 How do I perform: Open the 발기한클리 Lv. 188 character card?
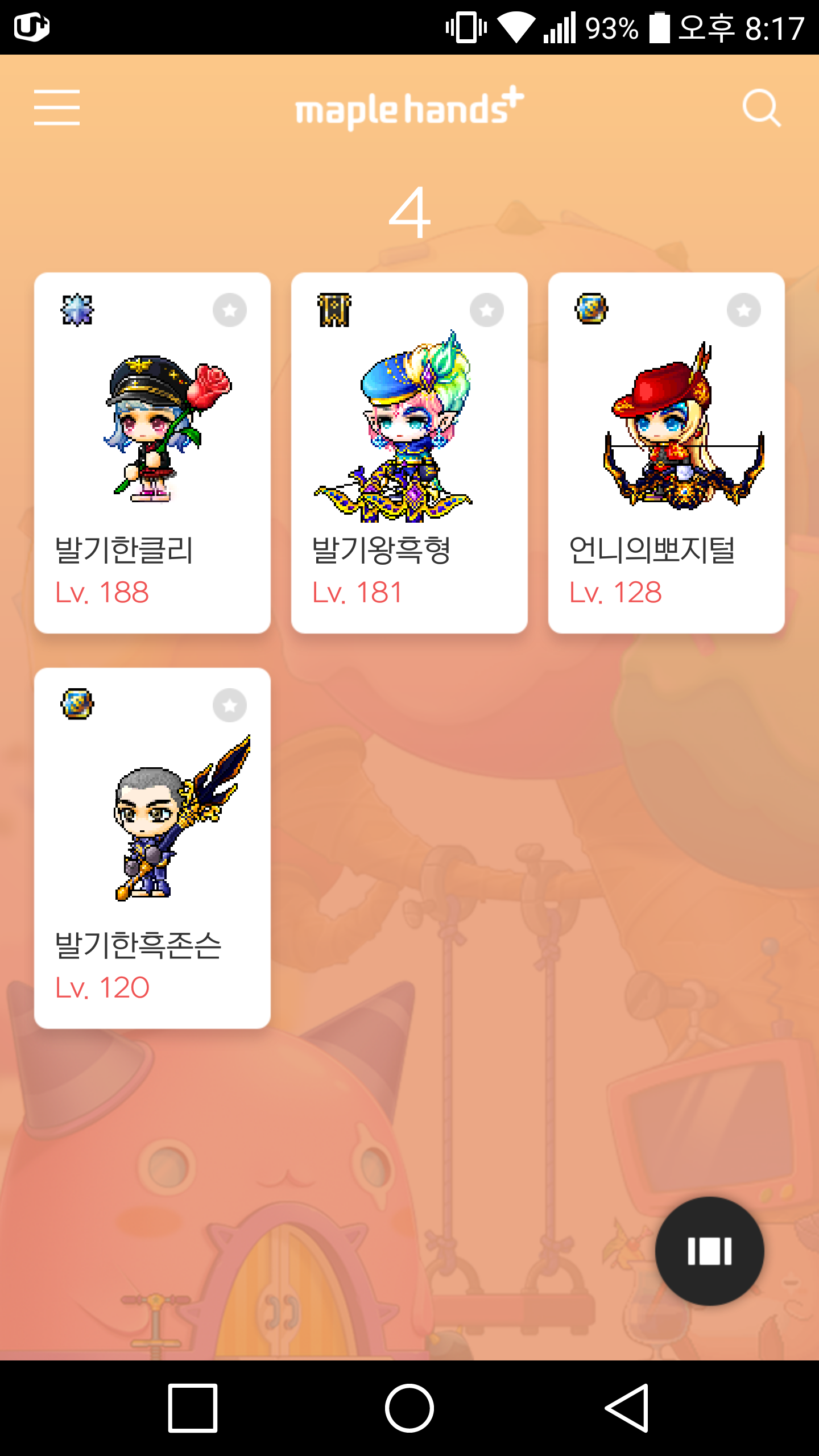pyautogui.click(x=152, y=453)
